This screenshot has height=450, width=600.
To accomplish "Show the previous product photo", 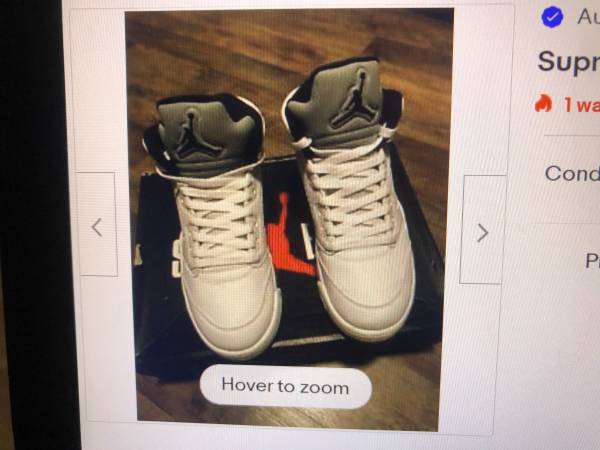I will tap(97, 226).
